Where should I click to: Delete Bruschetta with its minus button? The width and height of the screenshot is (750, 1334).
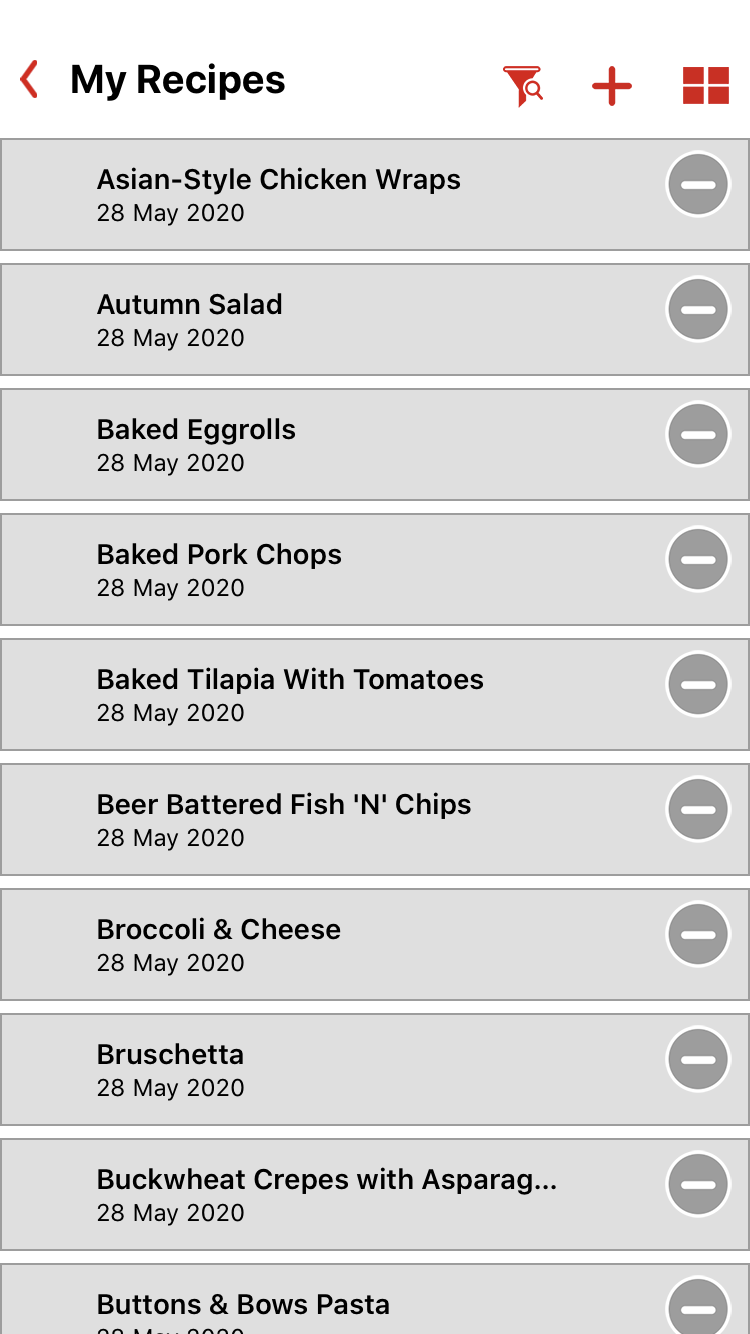click(698, 1059)
